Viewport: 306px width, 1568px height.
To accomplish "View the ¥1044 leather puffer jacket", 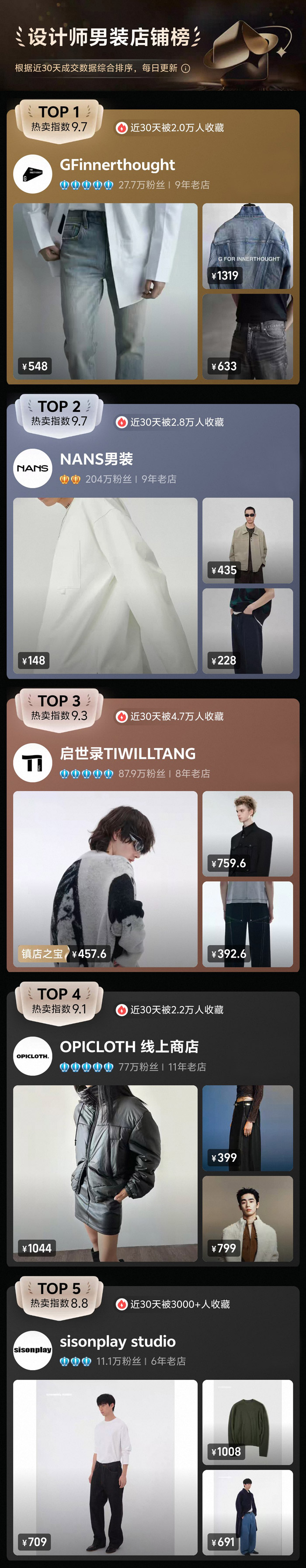I will tap(105, 1173).
